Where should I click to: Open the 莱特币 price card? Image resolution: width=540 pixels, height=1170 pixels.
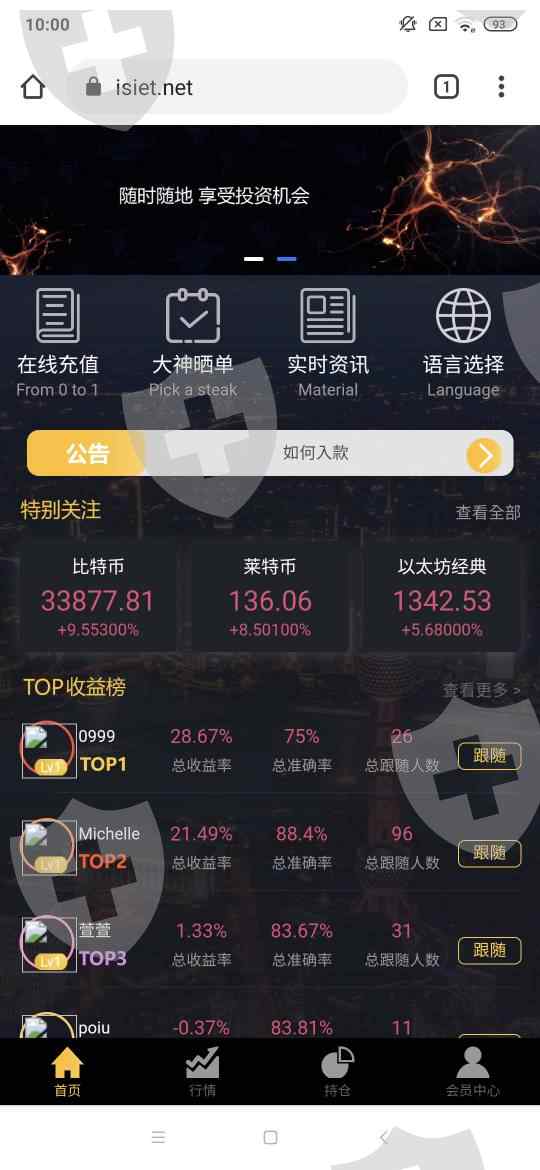[x=270, y=597]
